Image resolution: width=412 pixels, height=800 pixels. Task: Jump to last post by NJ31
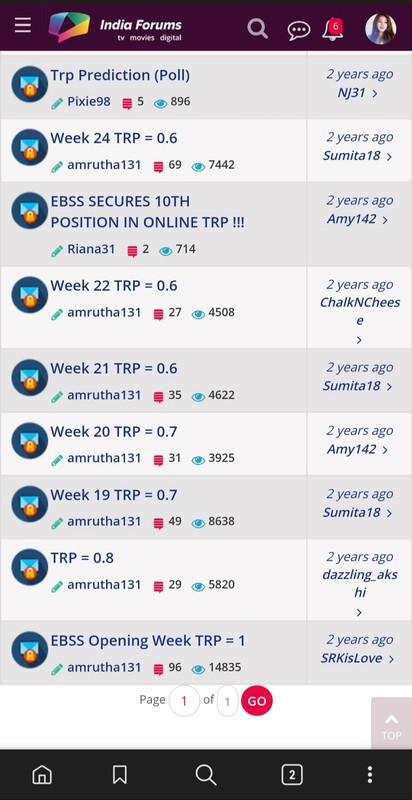tap(357, 93)
